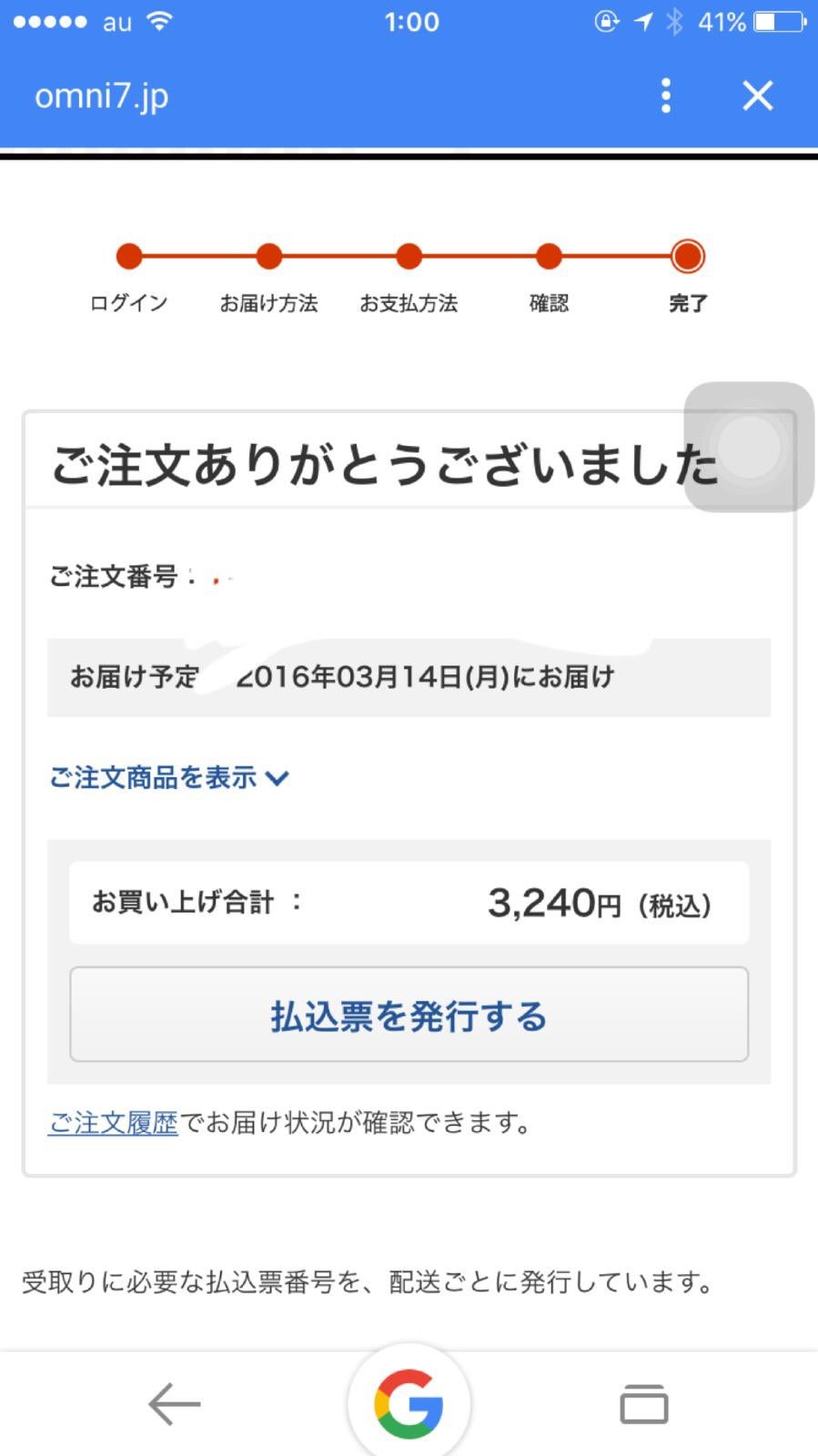This screenshot has height=1456, width=818.
Task: Tap the Google G button
Action: (x=409, y=1403)
